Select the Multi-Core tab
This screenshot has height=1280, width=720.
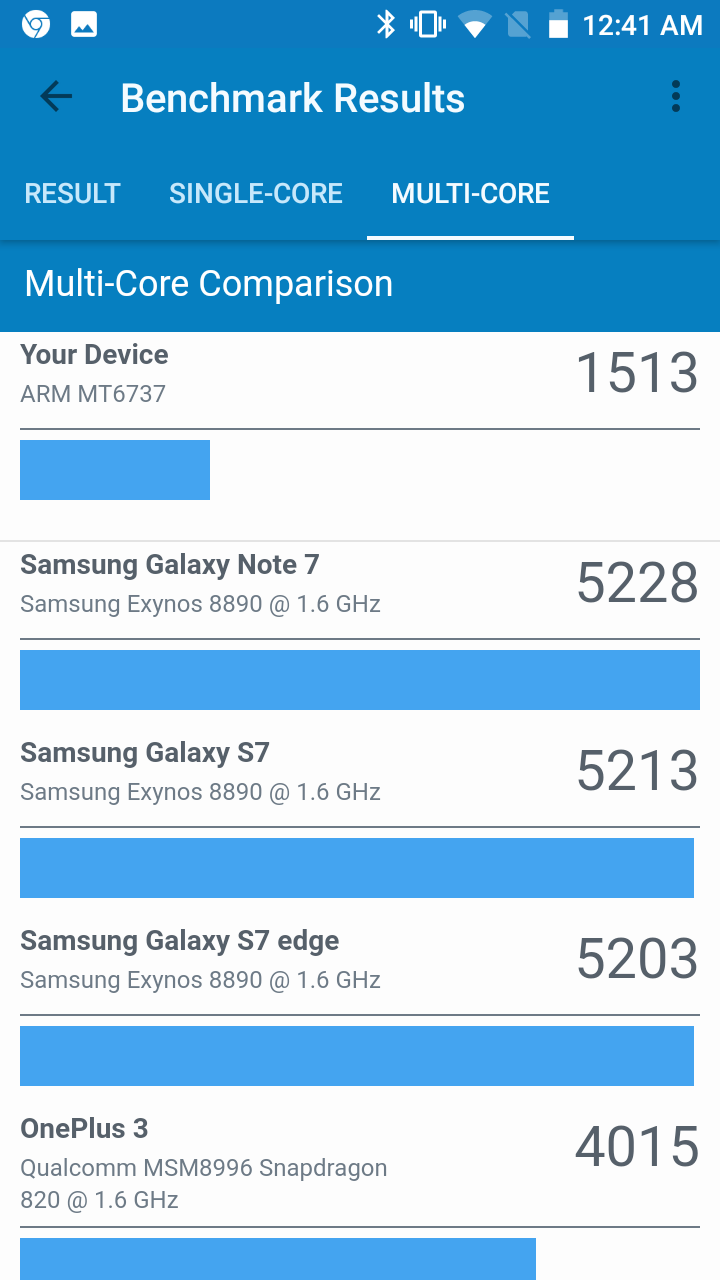470,193
